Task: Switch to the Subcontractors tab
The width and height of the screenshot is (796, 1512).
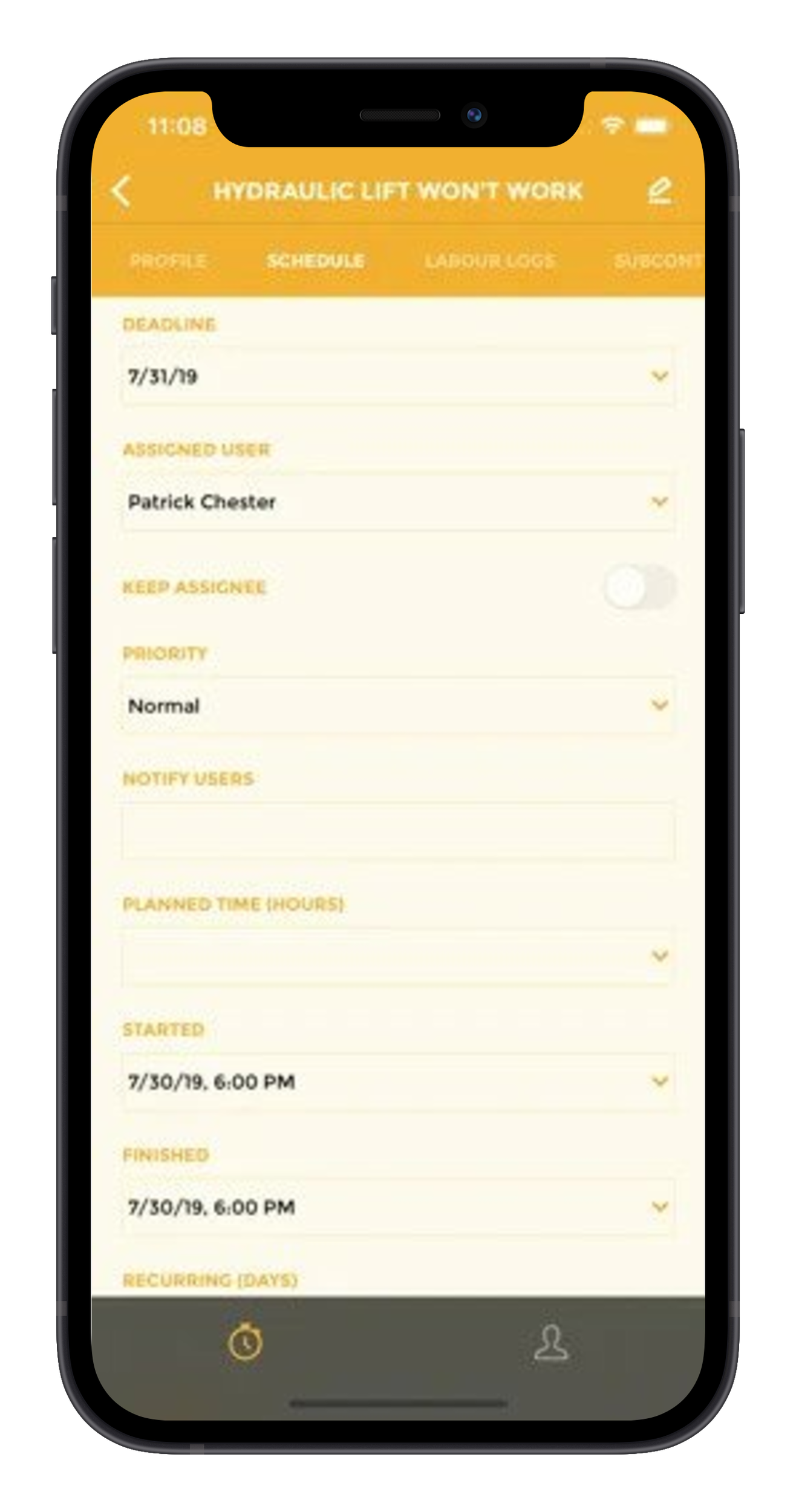Action: pos(657,261)
